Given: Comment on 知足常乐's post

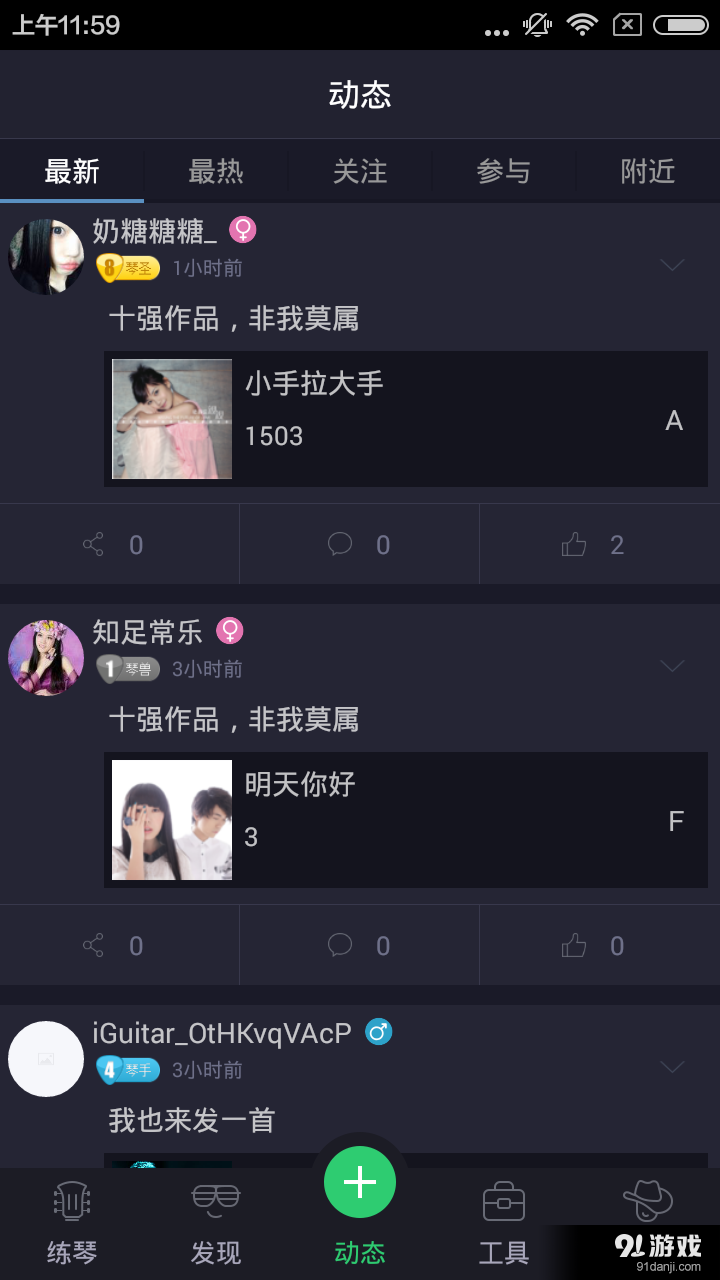Looking at the screenshot, I should (x=359, y=946).
